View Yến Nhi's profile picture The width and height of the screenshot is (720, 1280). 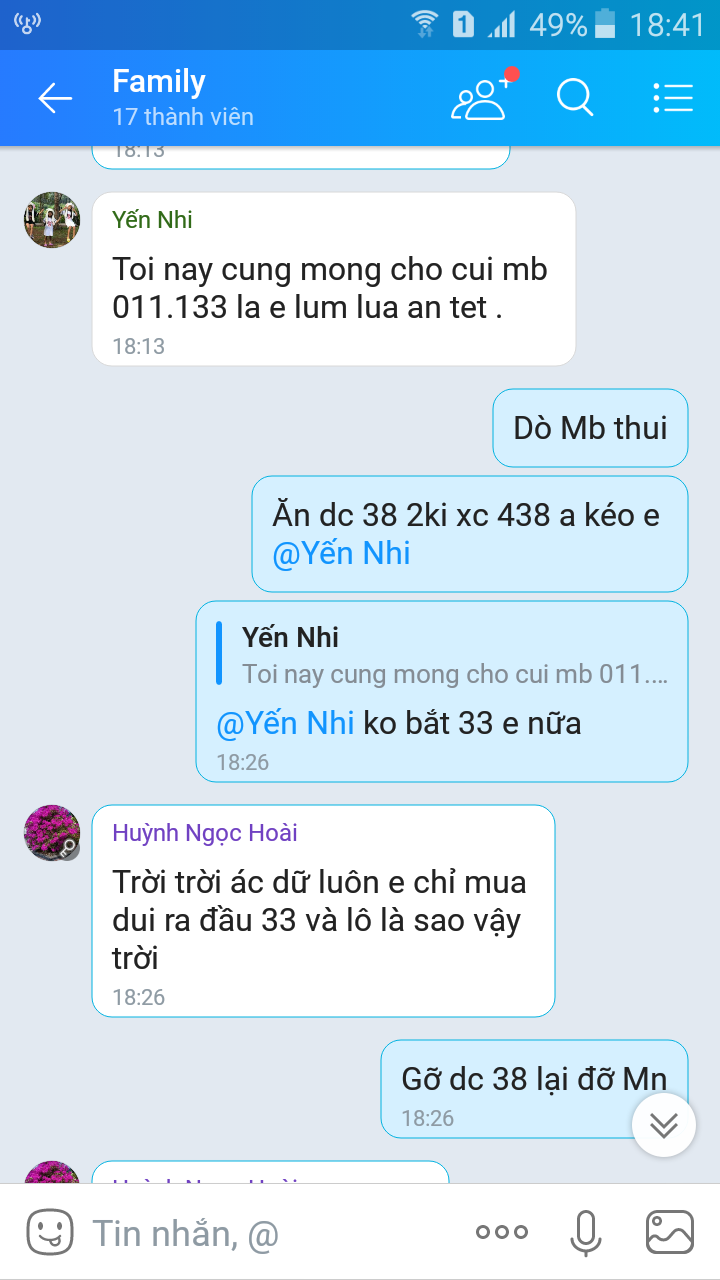pos(52,220)
